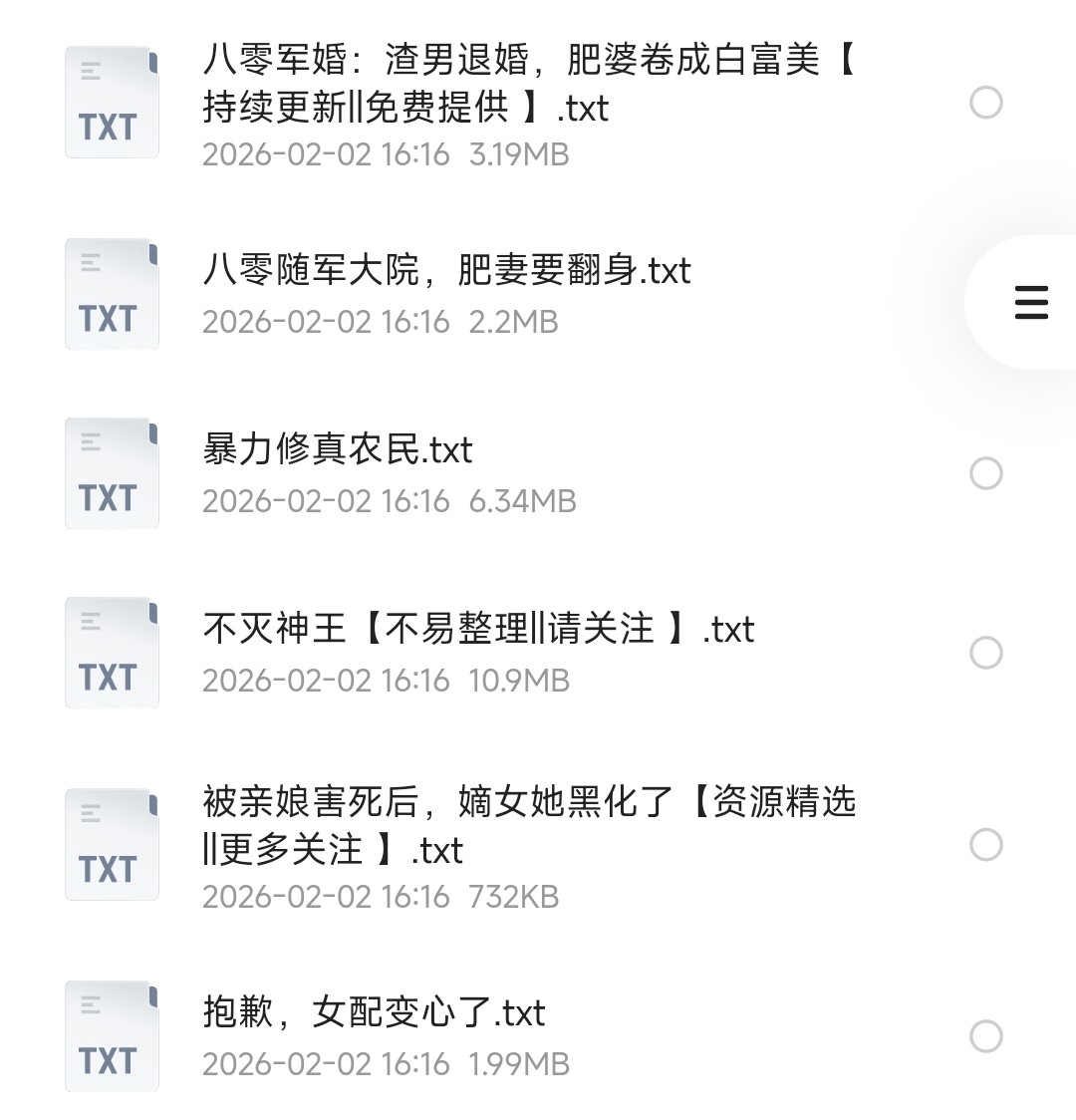Viewport: 1076px width, 1120px height.
Task: Open the 八零军婚：渣男退婚 txt file
Action: tap(528, 84)
